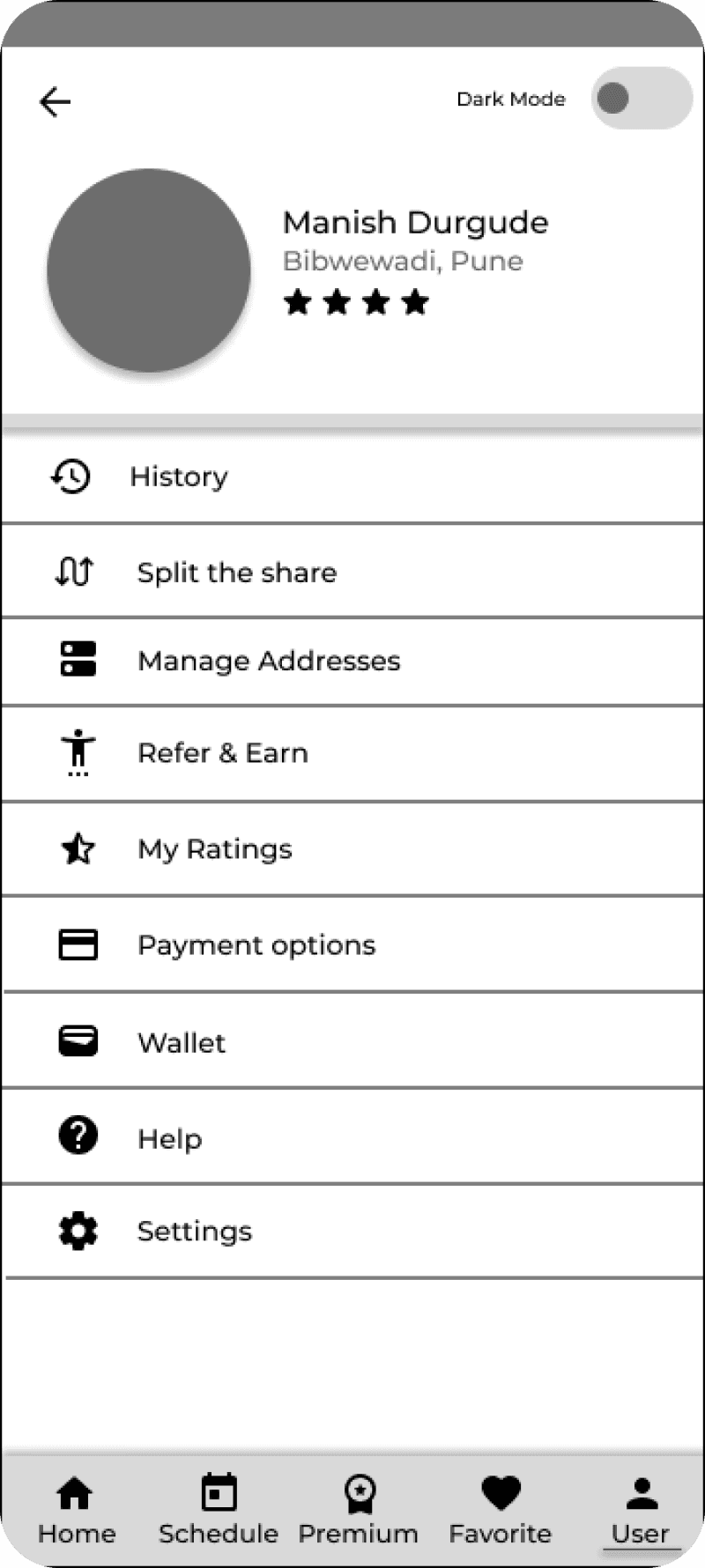
Task: Tap the Help row
Action: (x=169, y=1139)
